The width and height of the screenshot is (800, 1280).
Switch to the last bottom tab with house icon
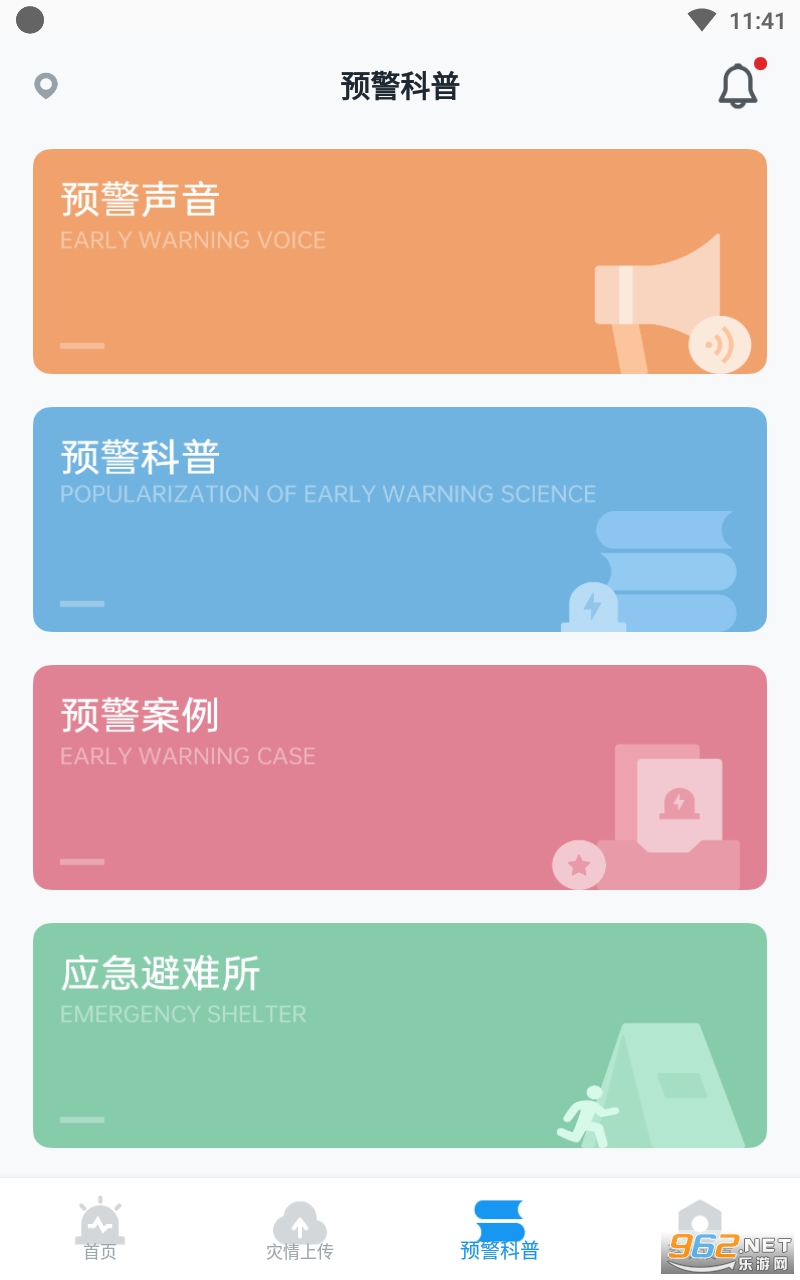coord(699,1225)
